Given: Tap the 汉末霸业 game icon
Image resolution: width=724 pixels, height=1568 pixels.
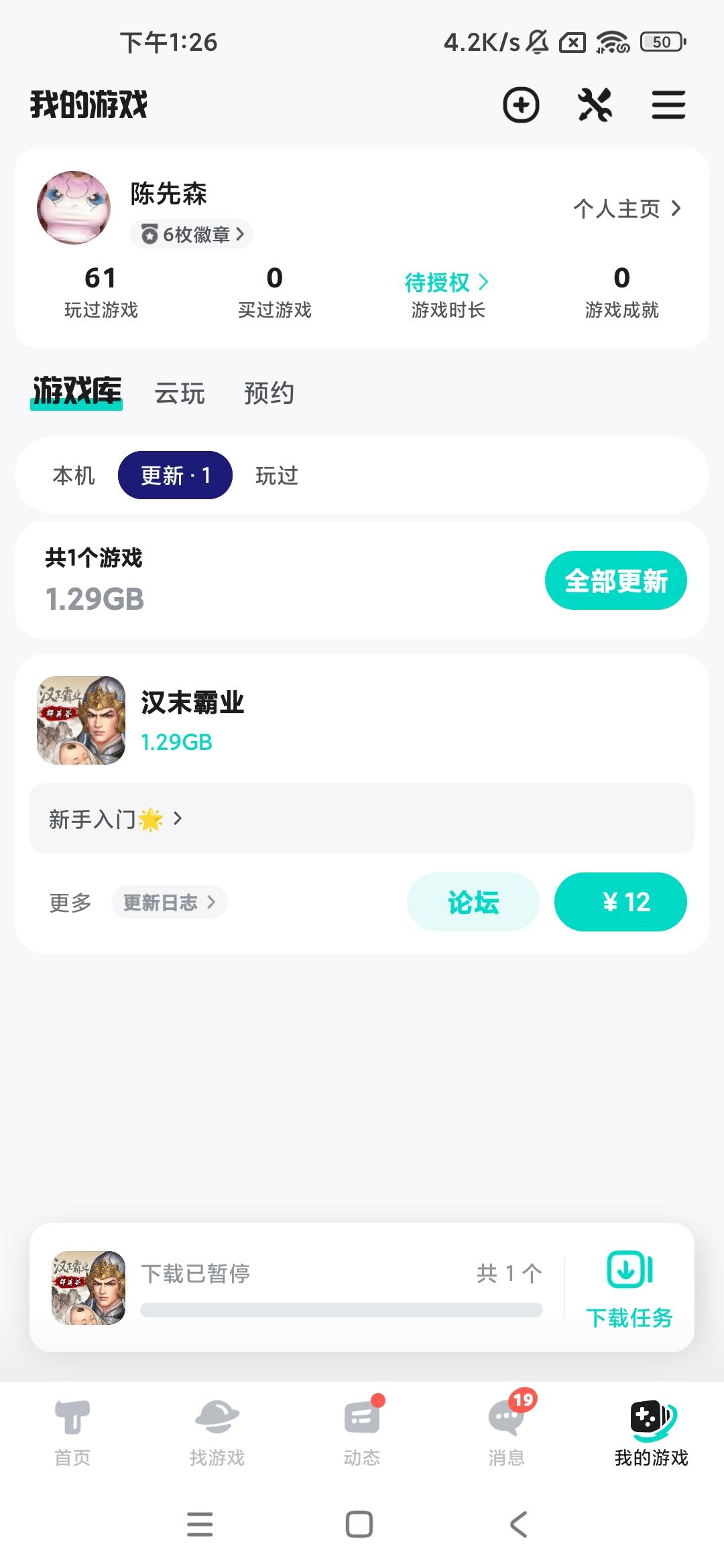Looking at the screenshot, I should click(81, 720).
